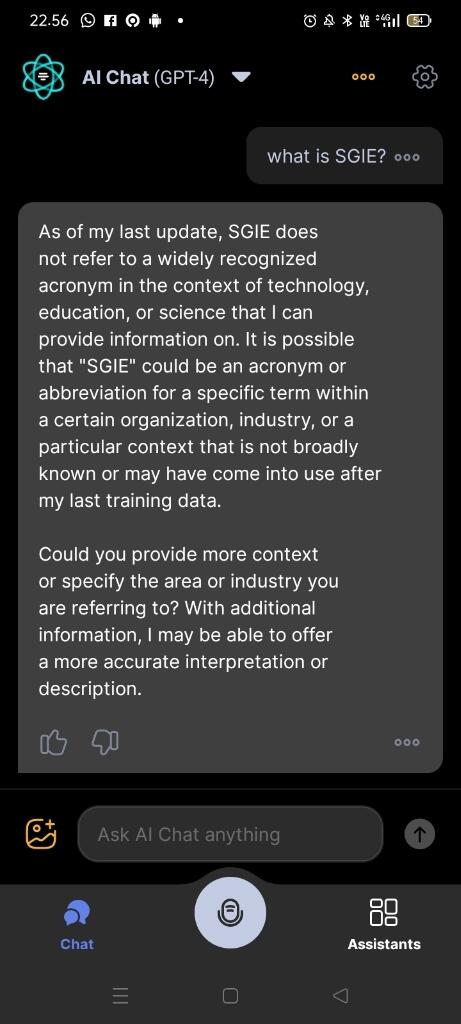Open more options under the AI response
This screenshot has height=1024, width=461.
[x=407, y=742]
